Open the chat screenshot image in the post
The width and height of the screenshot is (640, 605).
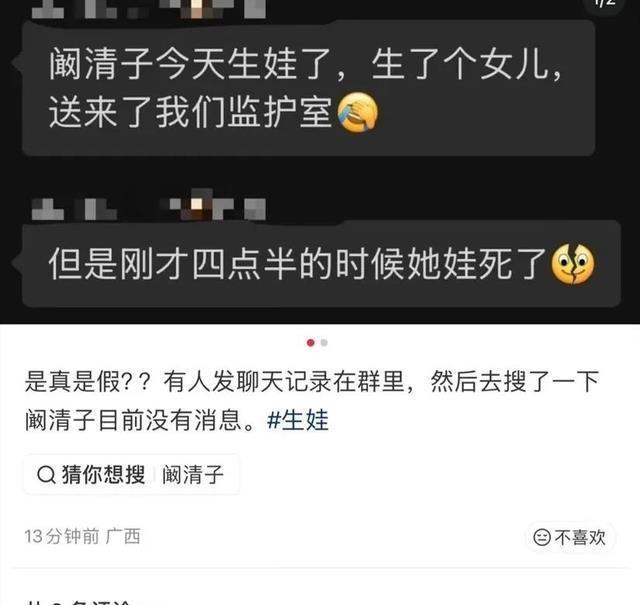[320, 162]
